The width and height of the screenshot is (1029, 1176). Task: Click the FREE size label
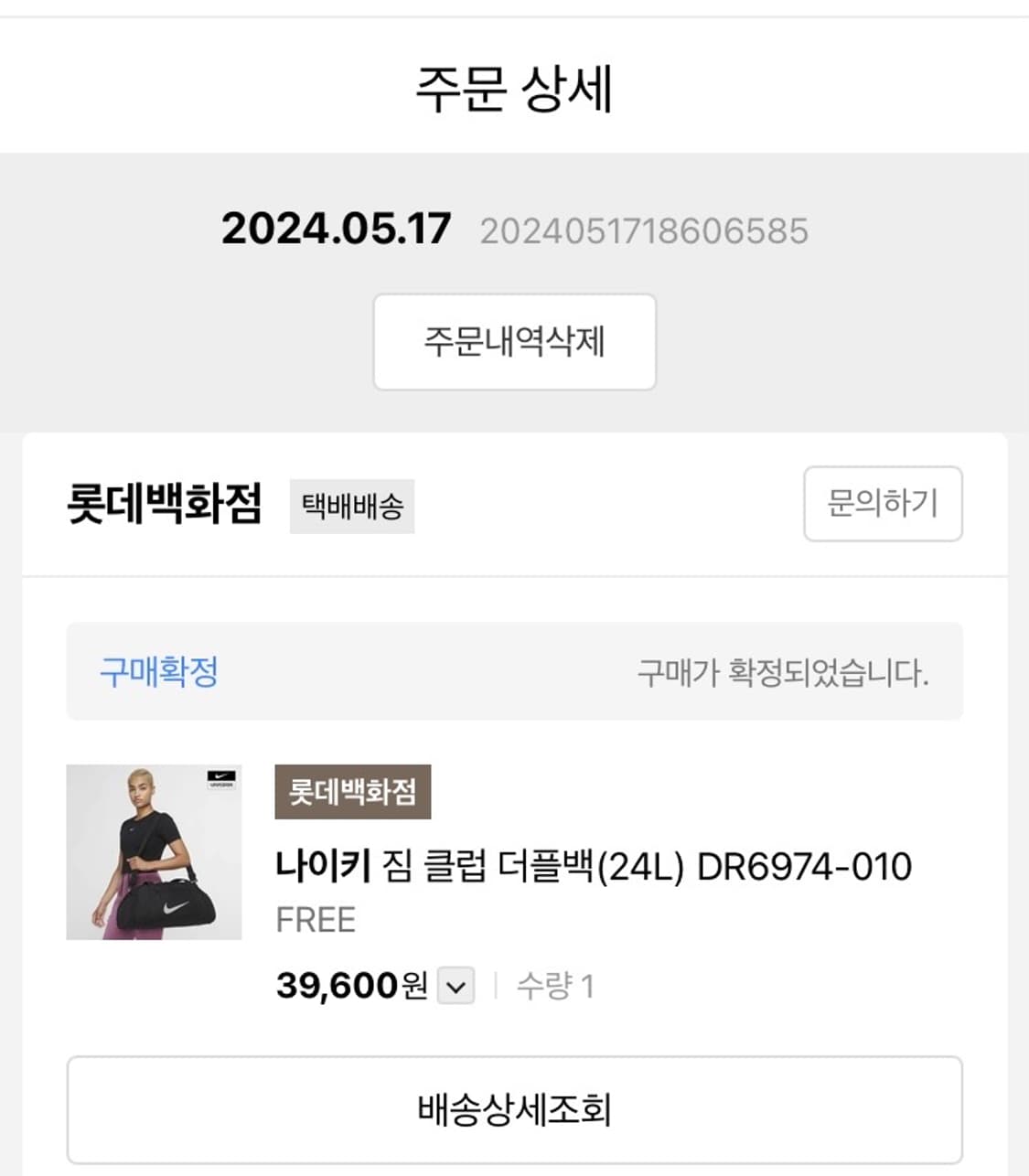click(x=313, y=920)
